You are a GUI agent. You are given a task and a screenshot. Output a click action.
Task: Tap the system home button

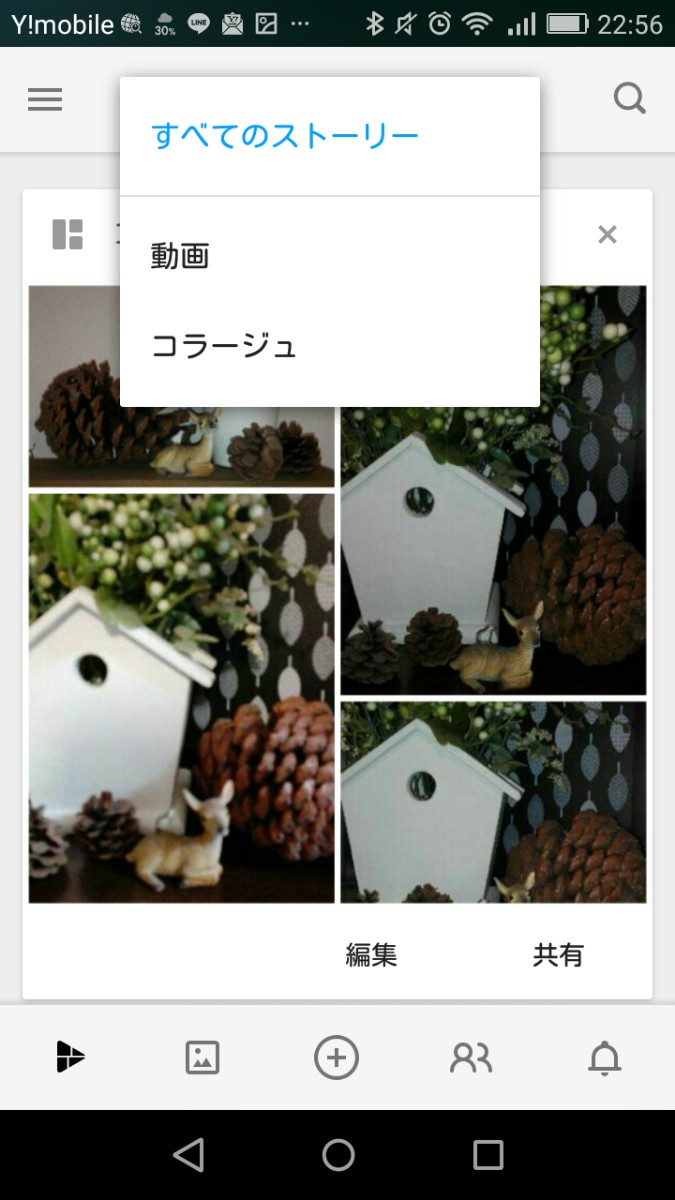338,1155
